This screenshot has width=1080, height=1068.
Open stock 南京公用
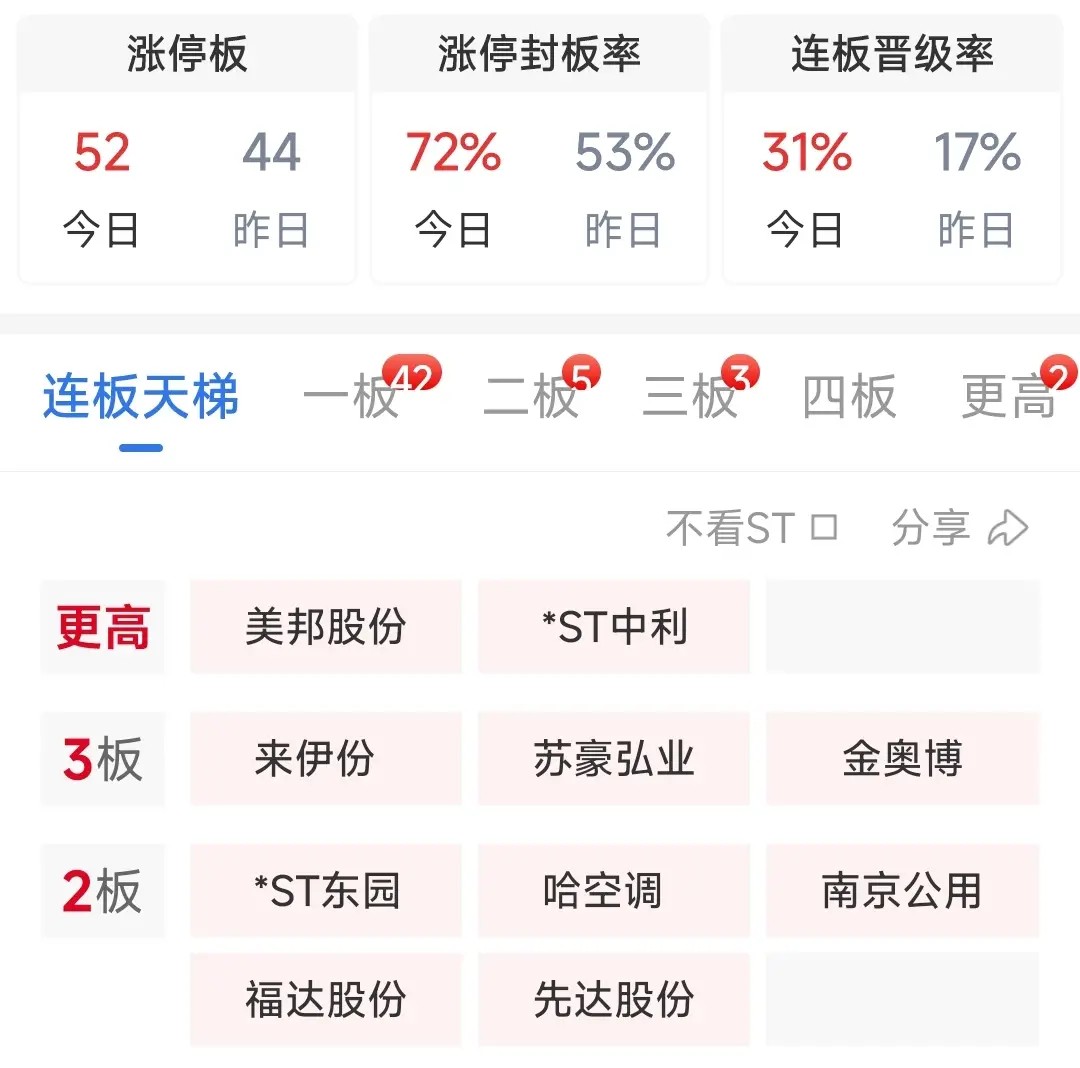pyautogui.click(x=902, y=891)
